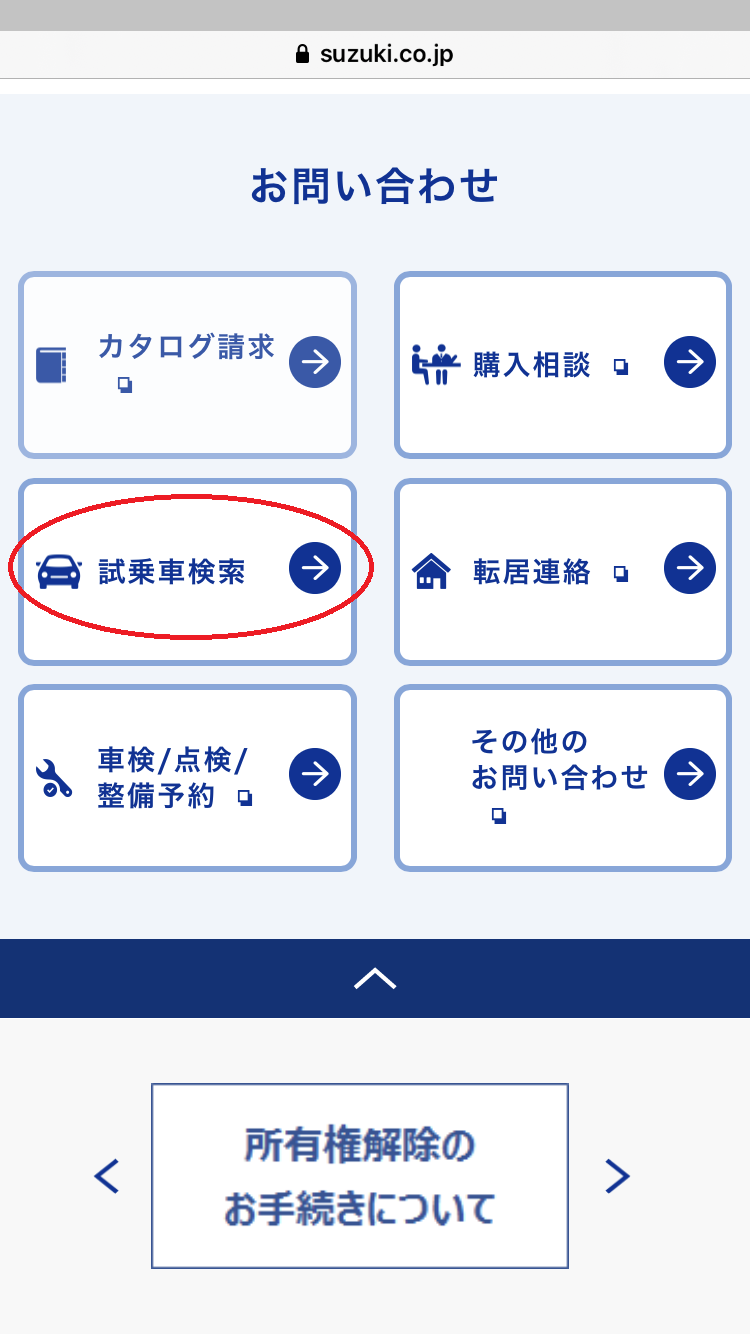This screenshot has height=1334, width=750.
Task: Open the 所有権解除のお手続きについて banner
Action: tap(360, 1176)
